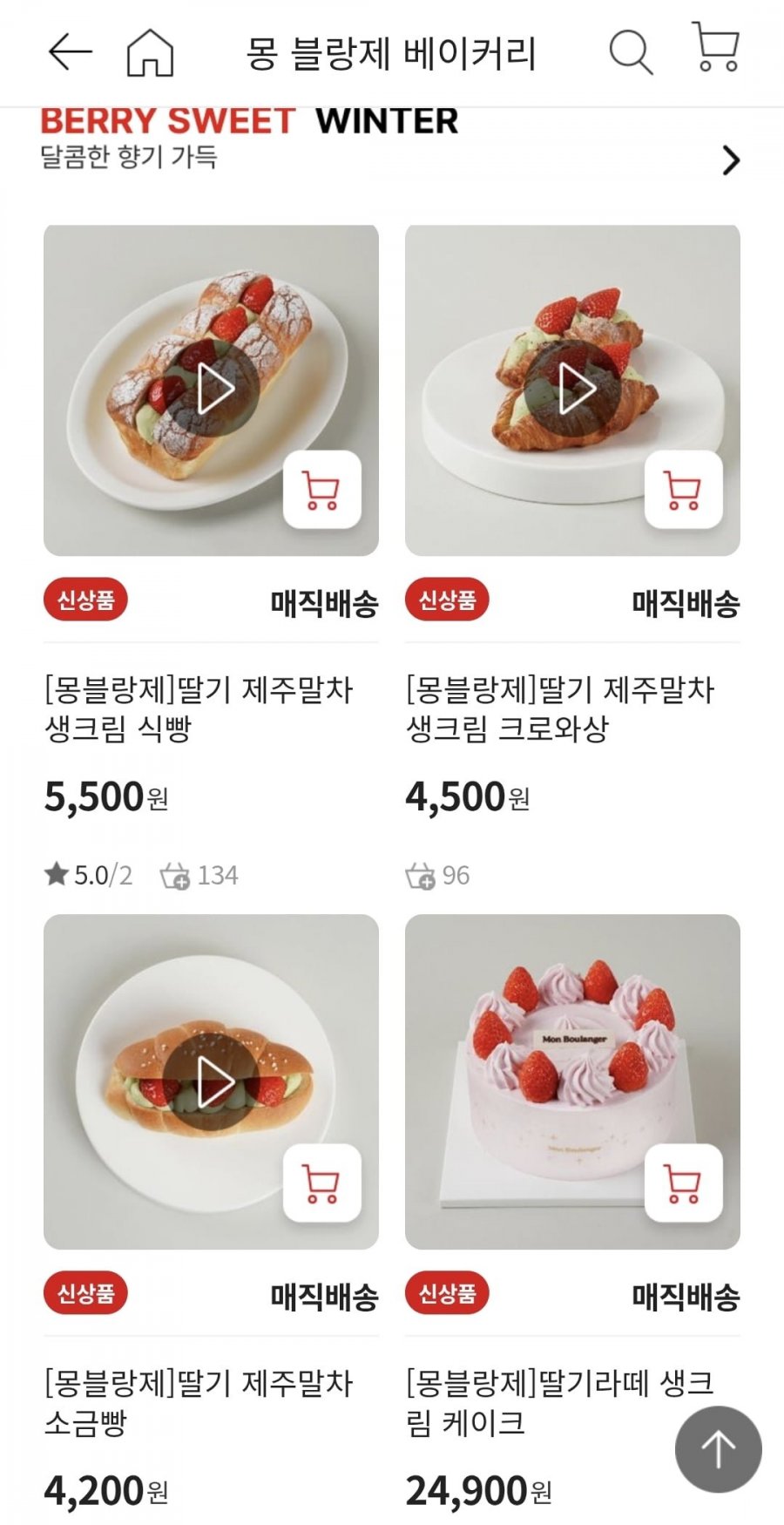Open the shopping cart in the header
The height and width of the screenshot is (1525, 784).
715,48
